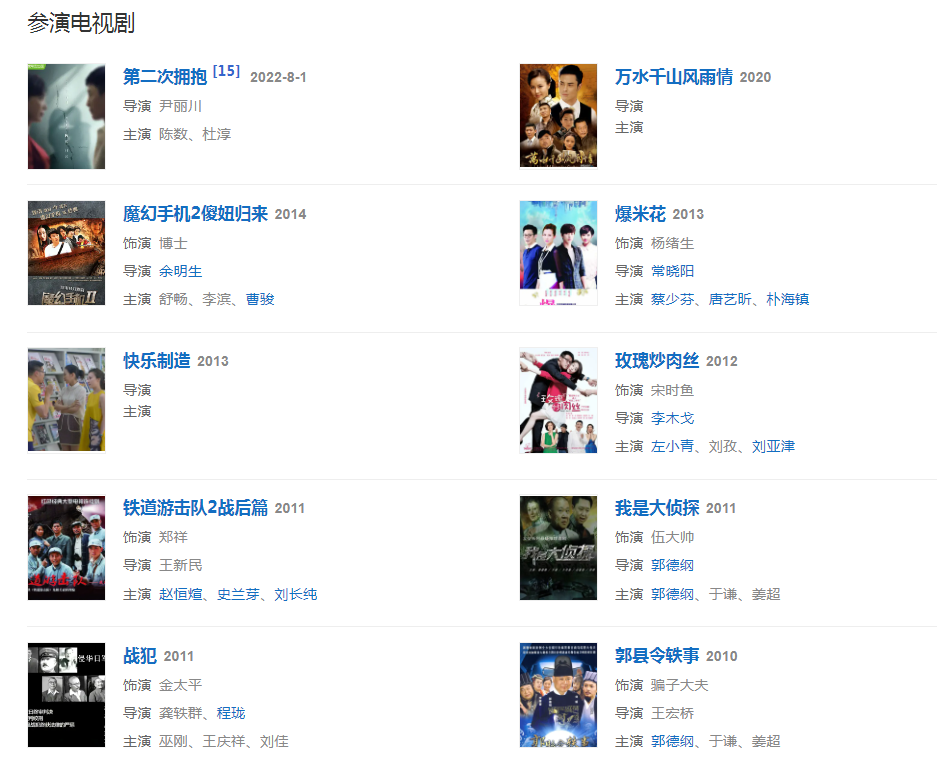View actor 曹骏's page
Viewport: 937px width, 772px height.
tap(260, 299)
